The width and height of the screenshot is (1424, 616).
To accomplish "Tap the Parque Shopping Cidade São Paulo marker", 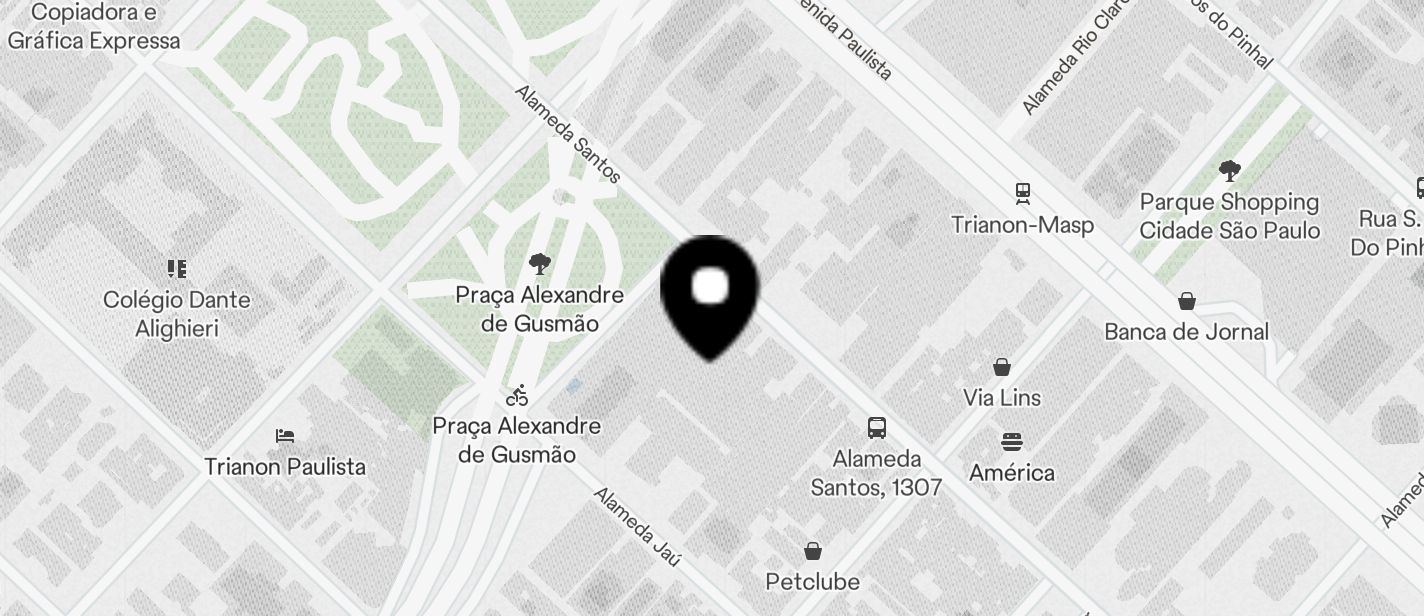I will pos(1229,172).
